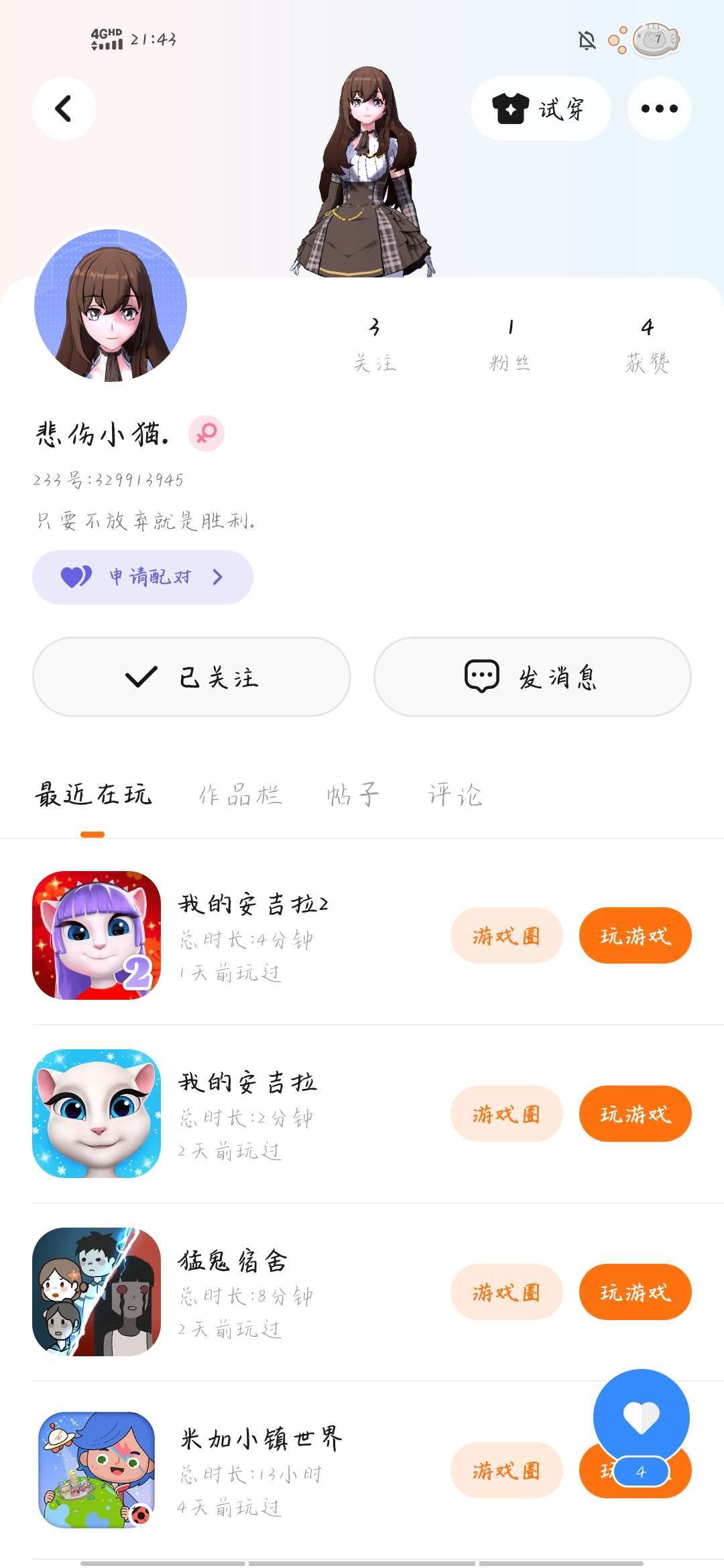Open the three-dot overflow menu
The image size is (724, 1568).
[x=659, y=109]
